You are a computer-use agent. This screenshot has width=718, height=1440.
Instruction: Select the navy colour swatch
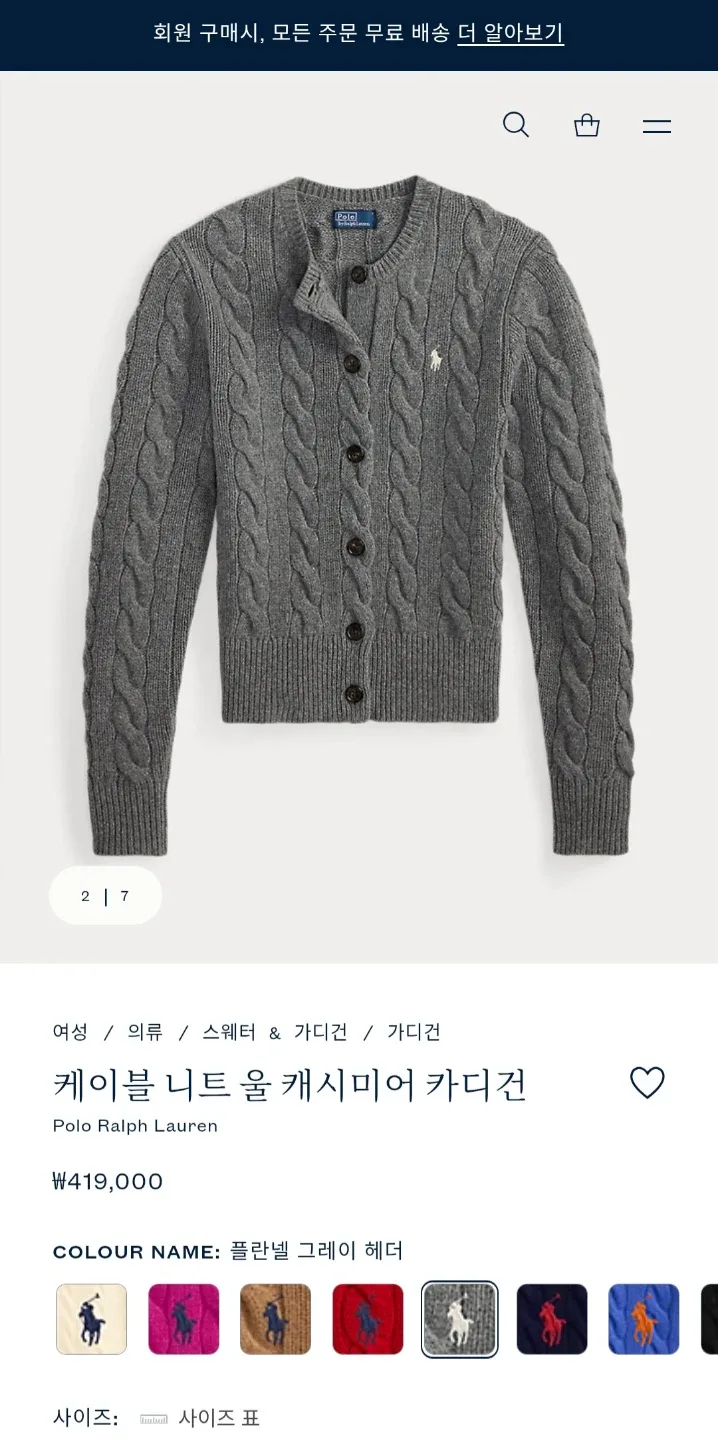click(x=551, y=1319)
